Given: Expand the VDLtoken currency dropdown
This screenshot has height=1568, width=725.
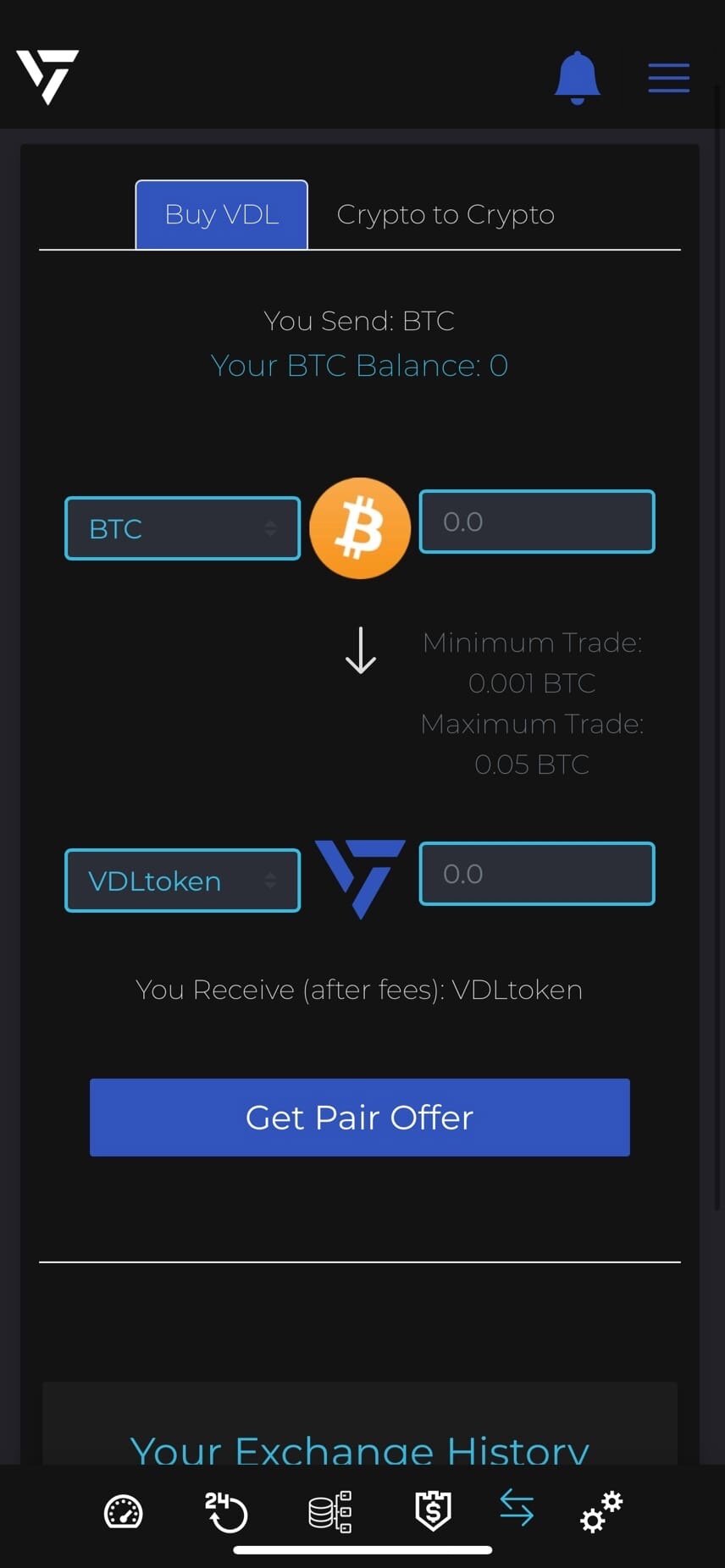Looking at the screenshot, I should point(183,881).
